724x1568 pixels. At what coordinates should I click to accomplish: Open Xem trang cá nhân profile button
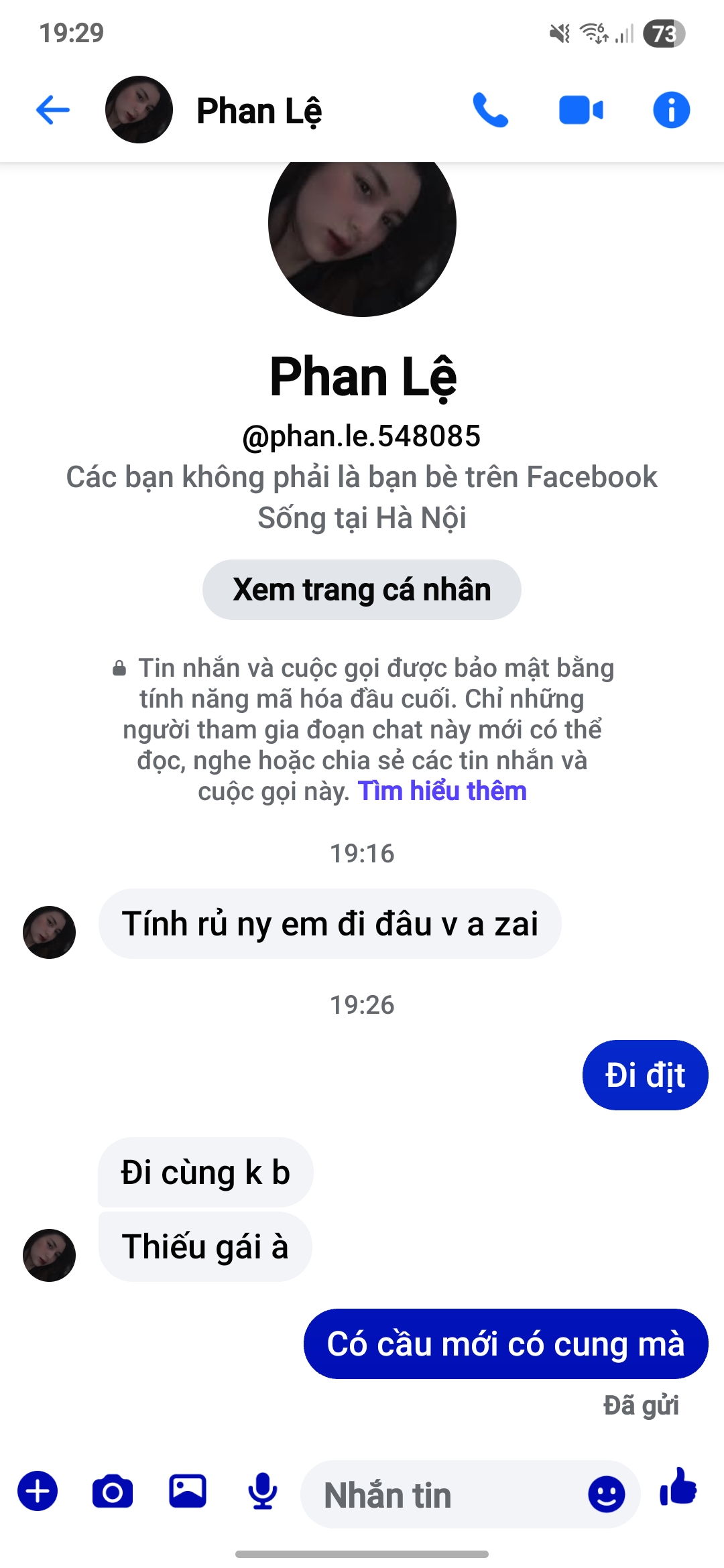pyautogui.click(x=361, y=589)
